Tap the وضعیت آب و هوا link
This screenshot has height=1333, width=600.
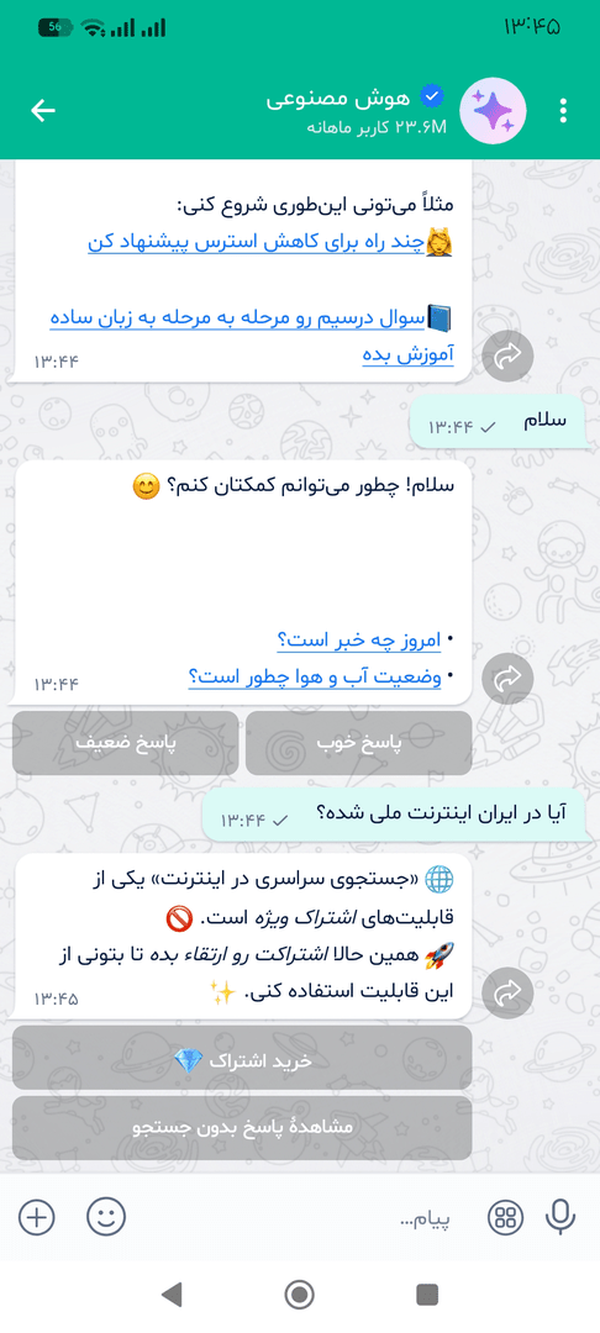tap(315, 677)
